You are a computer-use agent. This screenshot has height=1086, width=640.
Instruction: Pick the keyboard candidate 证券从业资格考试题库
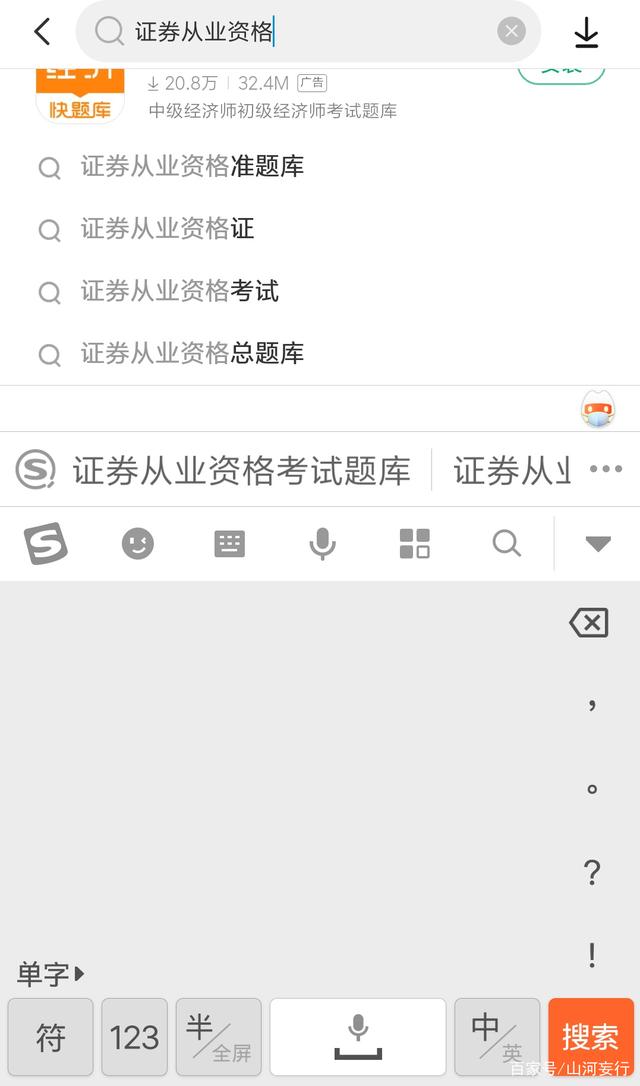241,470
